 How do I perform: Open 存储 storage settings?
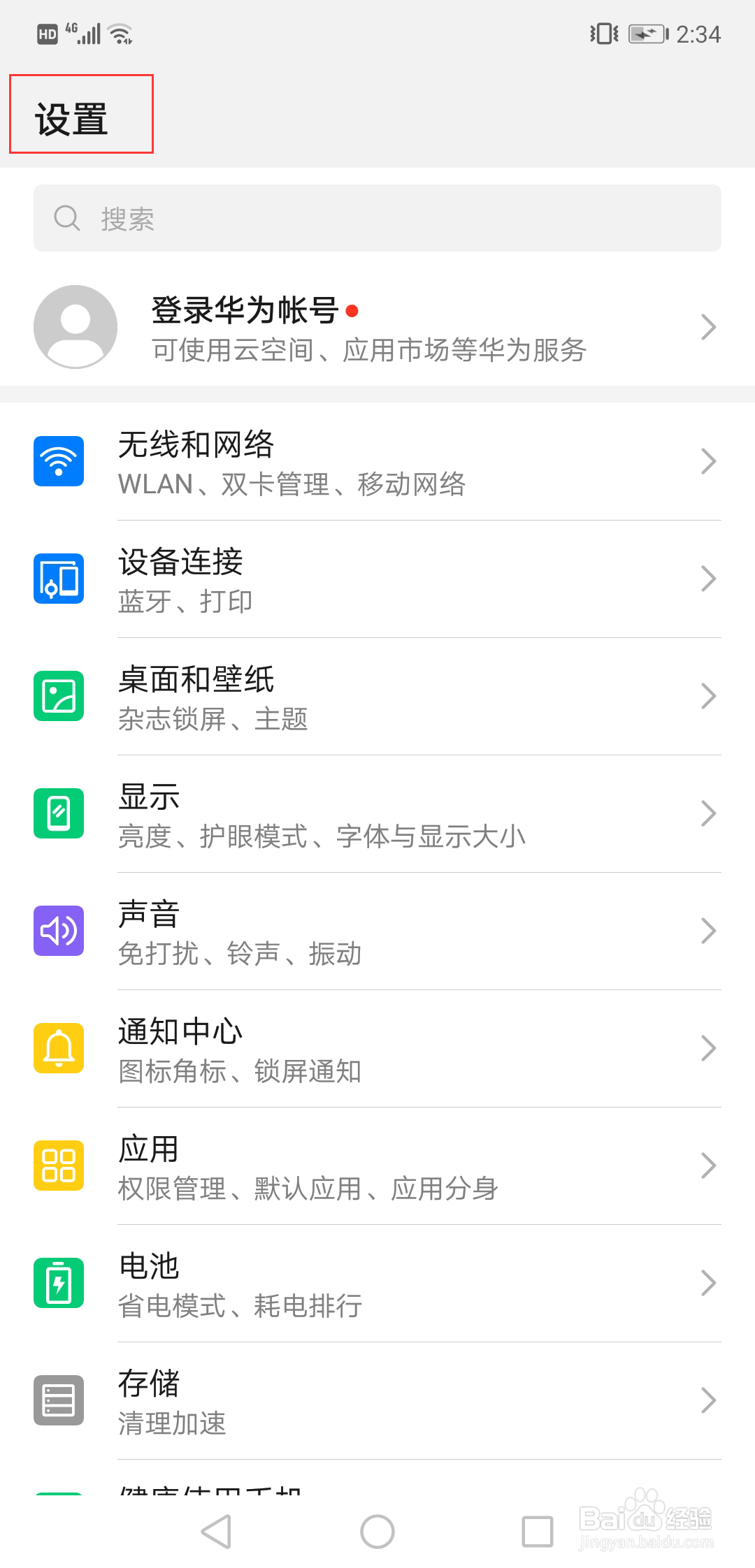377,1400
